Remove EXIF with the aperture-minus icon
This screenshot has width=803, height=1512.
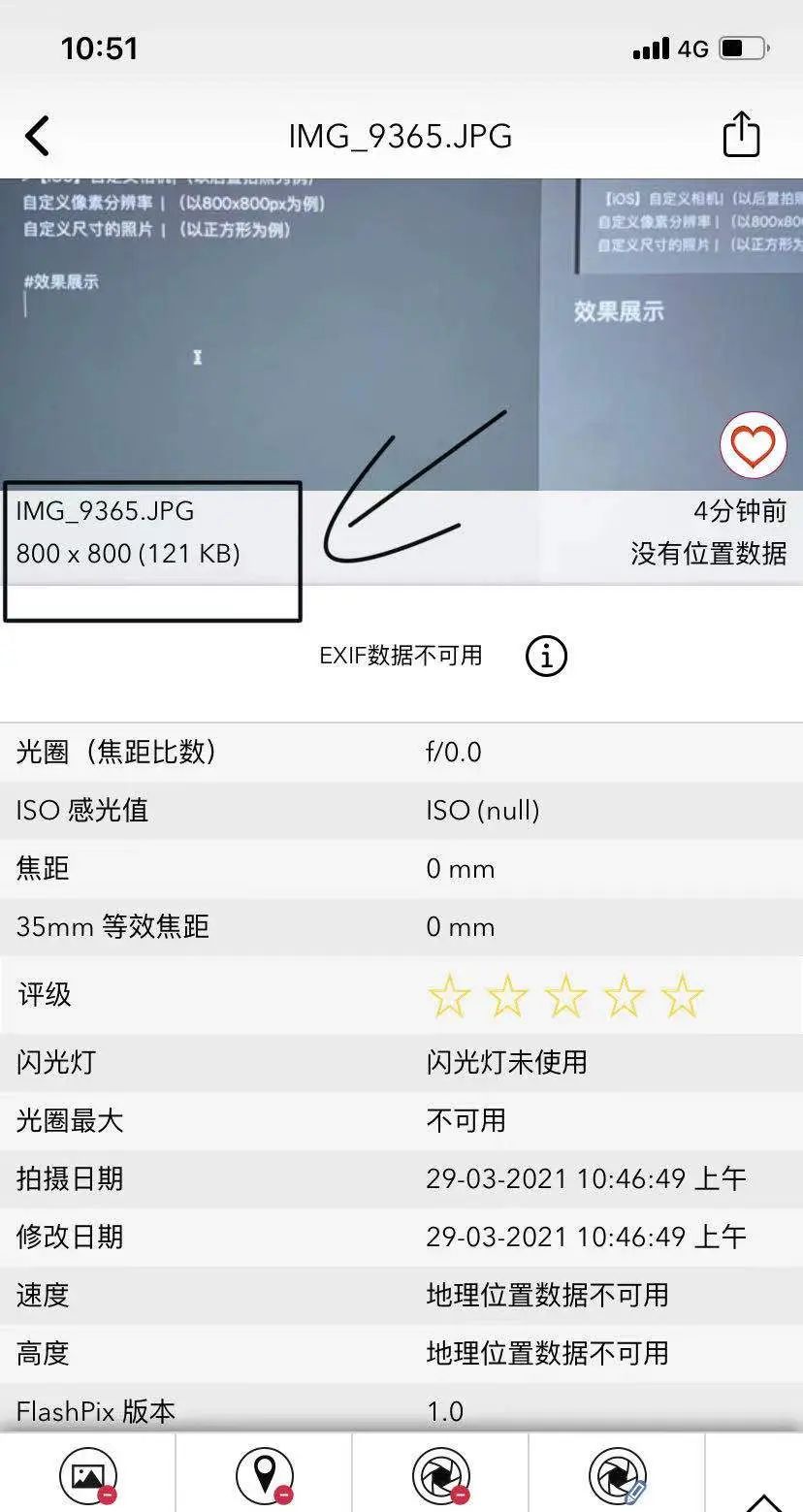(x=441, y=1477)
